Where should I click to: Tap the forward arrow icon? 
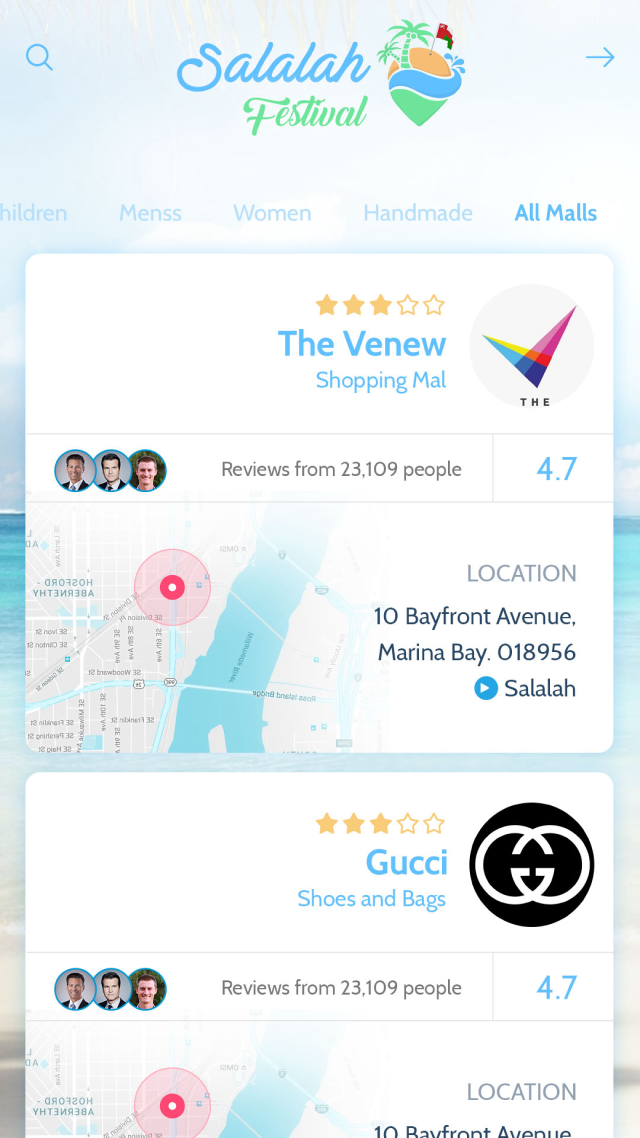pyautogui.click(x=600, y=58)
